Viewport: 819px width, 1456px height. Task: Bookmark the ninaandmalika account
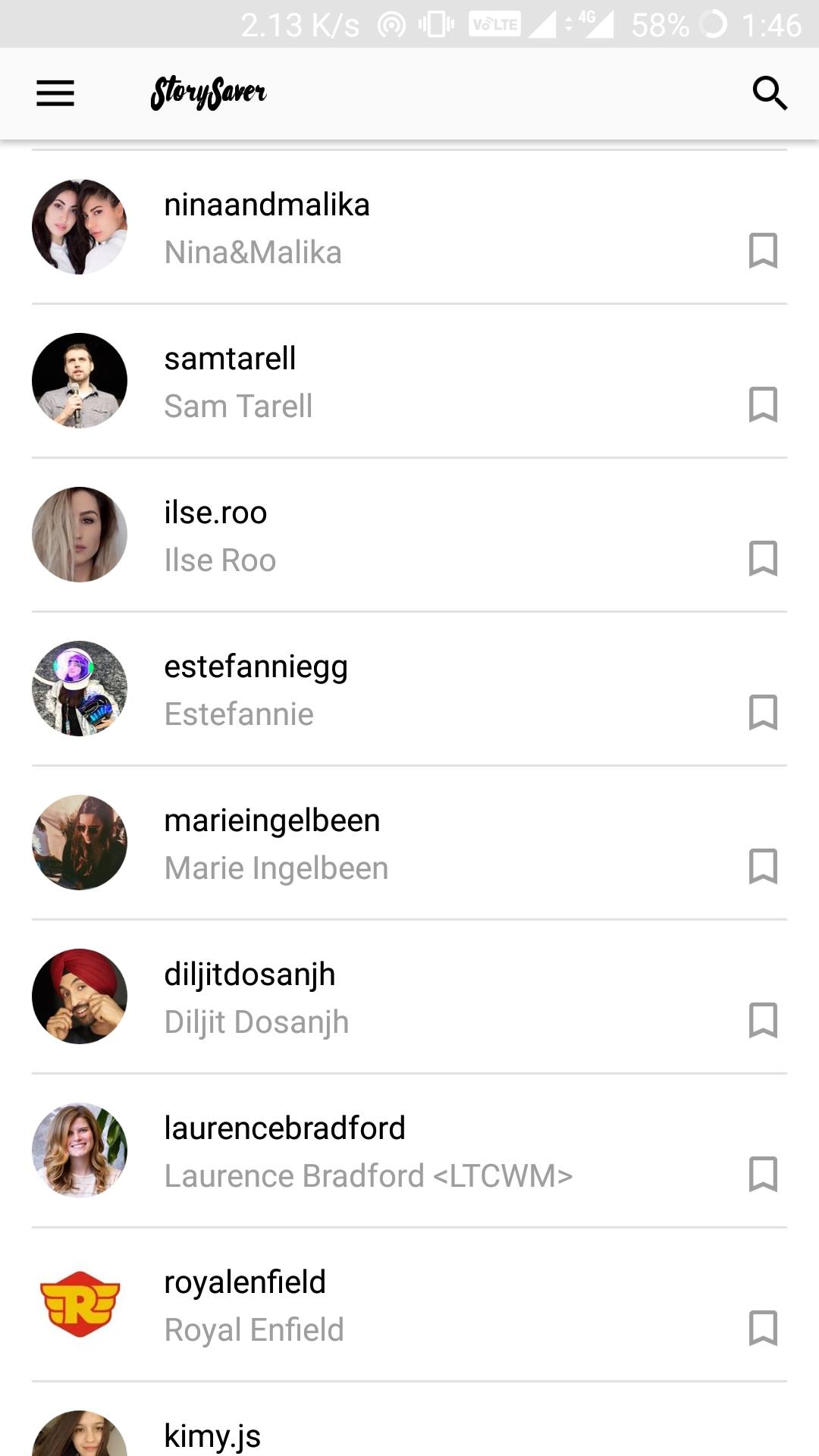tap(763, 250)
